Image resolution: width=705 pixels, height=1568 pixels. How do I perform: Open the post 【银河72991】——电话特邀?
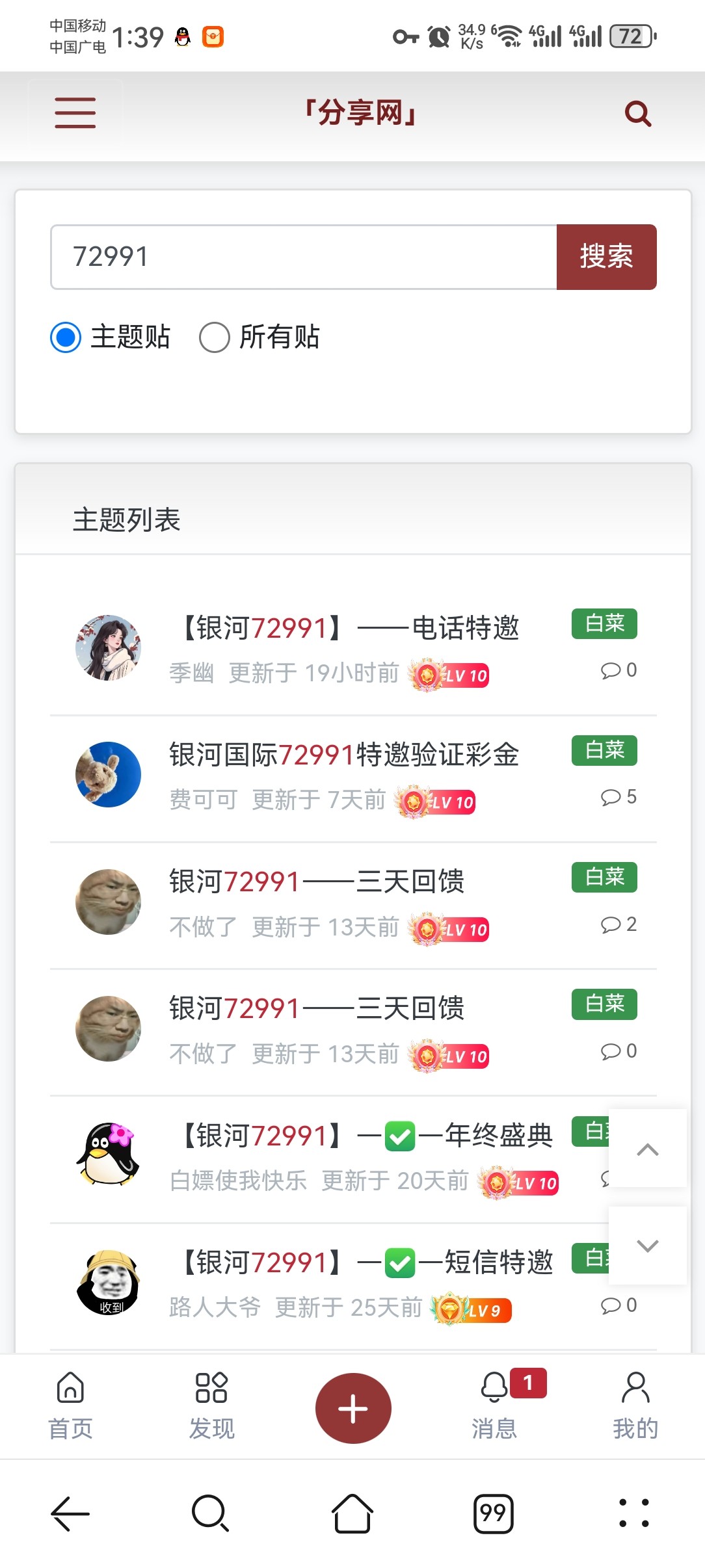[351, 628]
